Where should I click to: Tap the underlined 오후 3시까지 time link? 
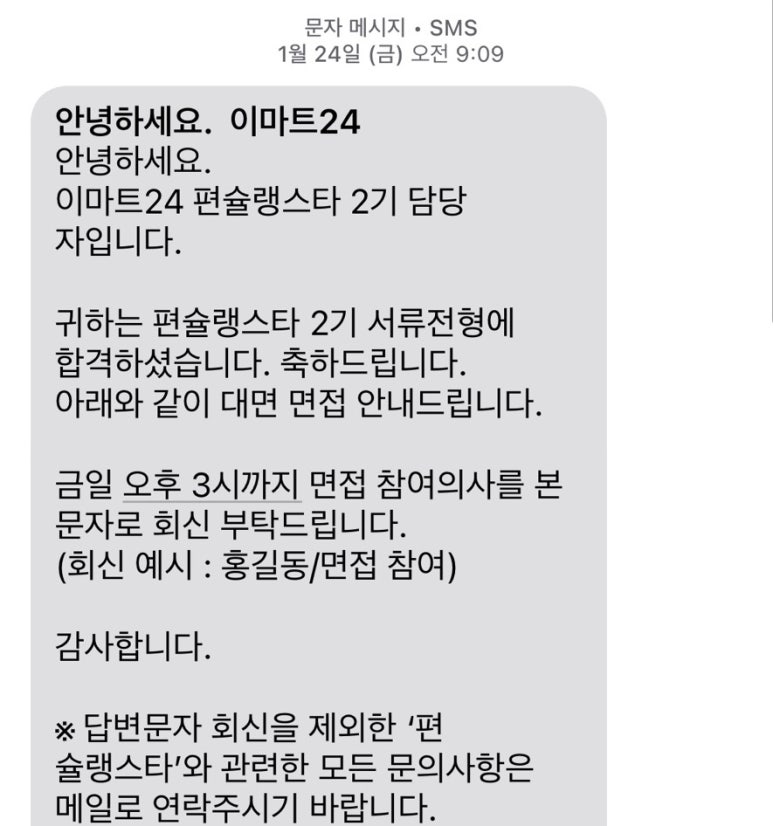point(211,486)
